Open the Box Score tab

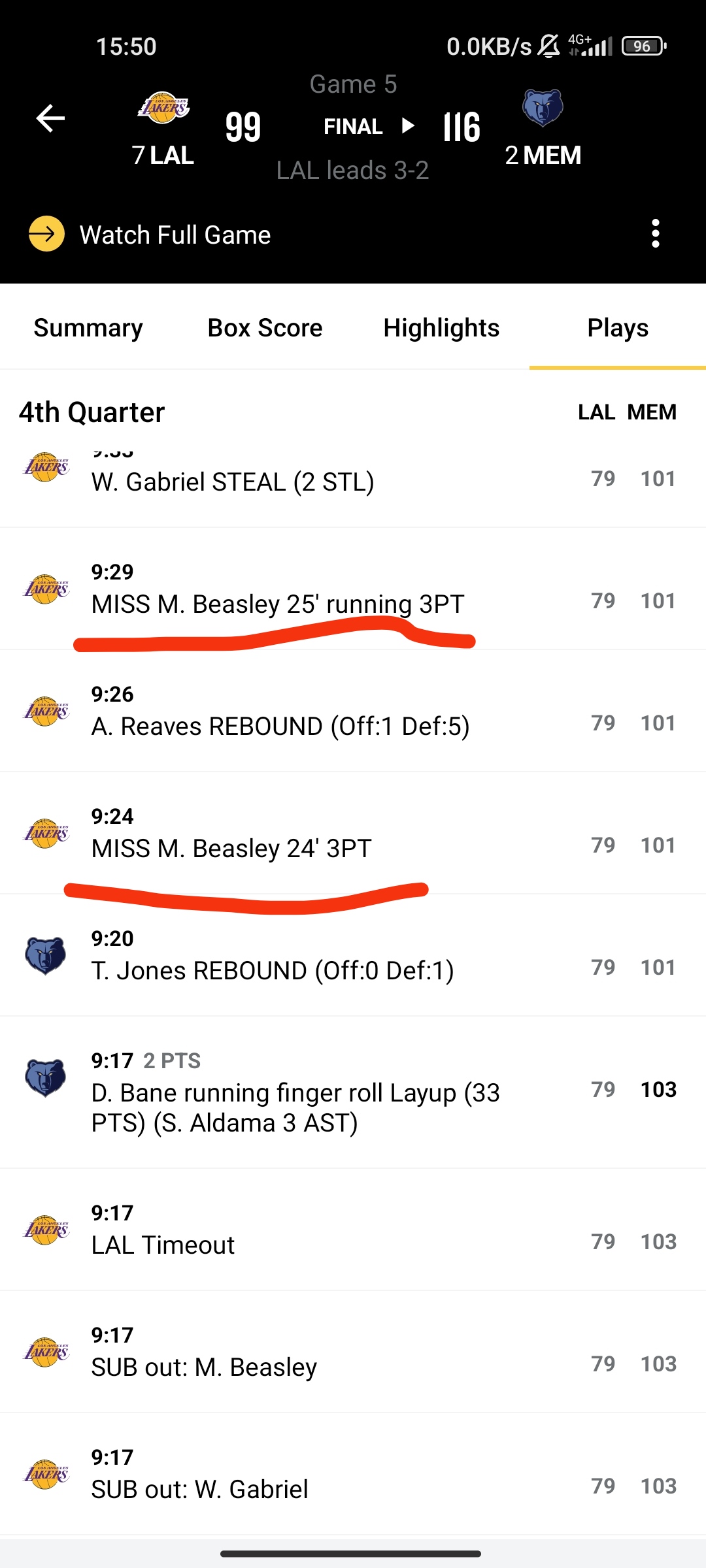click(x=265, y=327)
